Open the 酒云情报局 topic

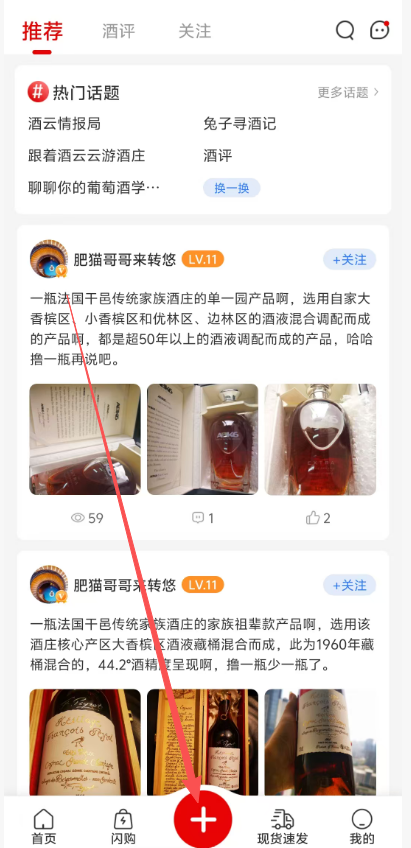point(64,124)
